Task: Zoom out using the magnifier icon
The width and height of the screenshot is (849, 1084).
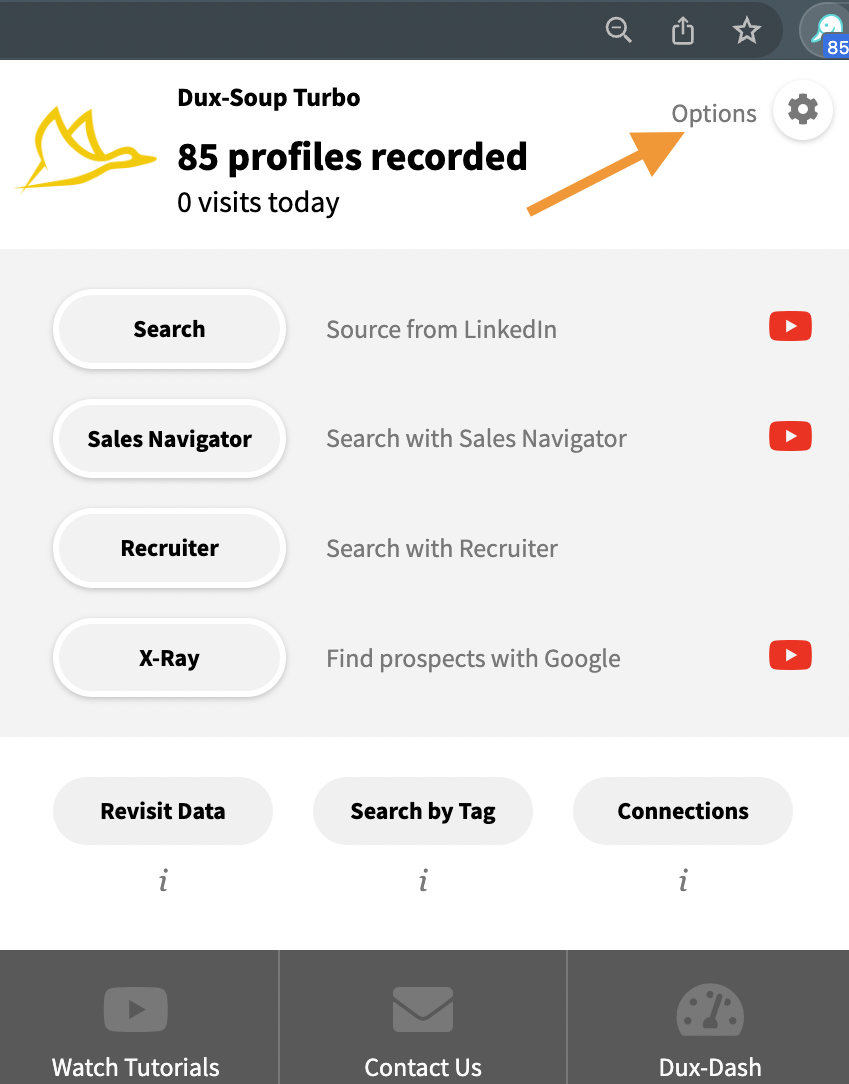Action: [619, 31]
